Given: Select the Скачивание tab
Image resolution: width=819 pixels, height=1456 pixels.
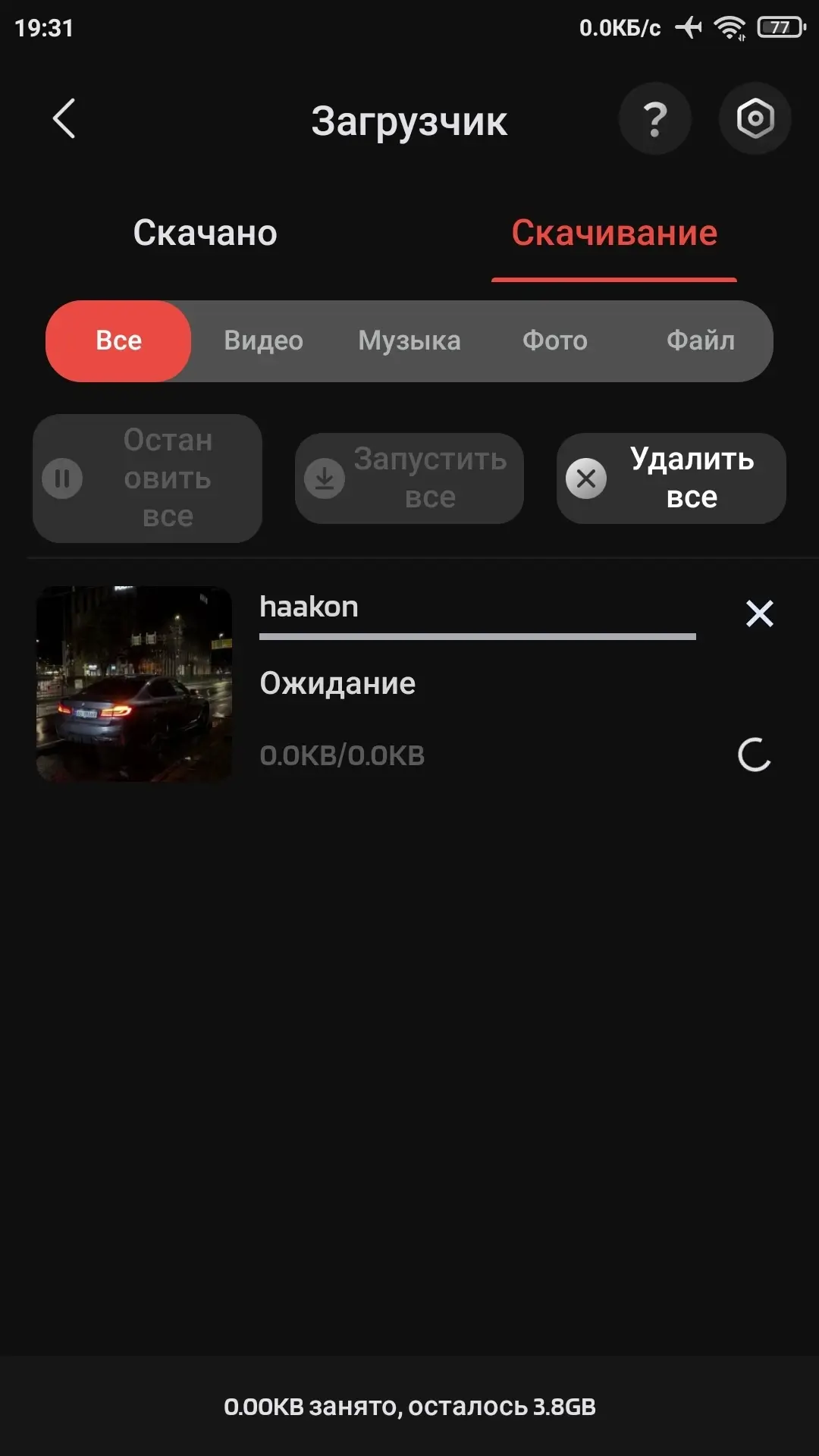Looking at the screenshot, I should pos(613,233).
